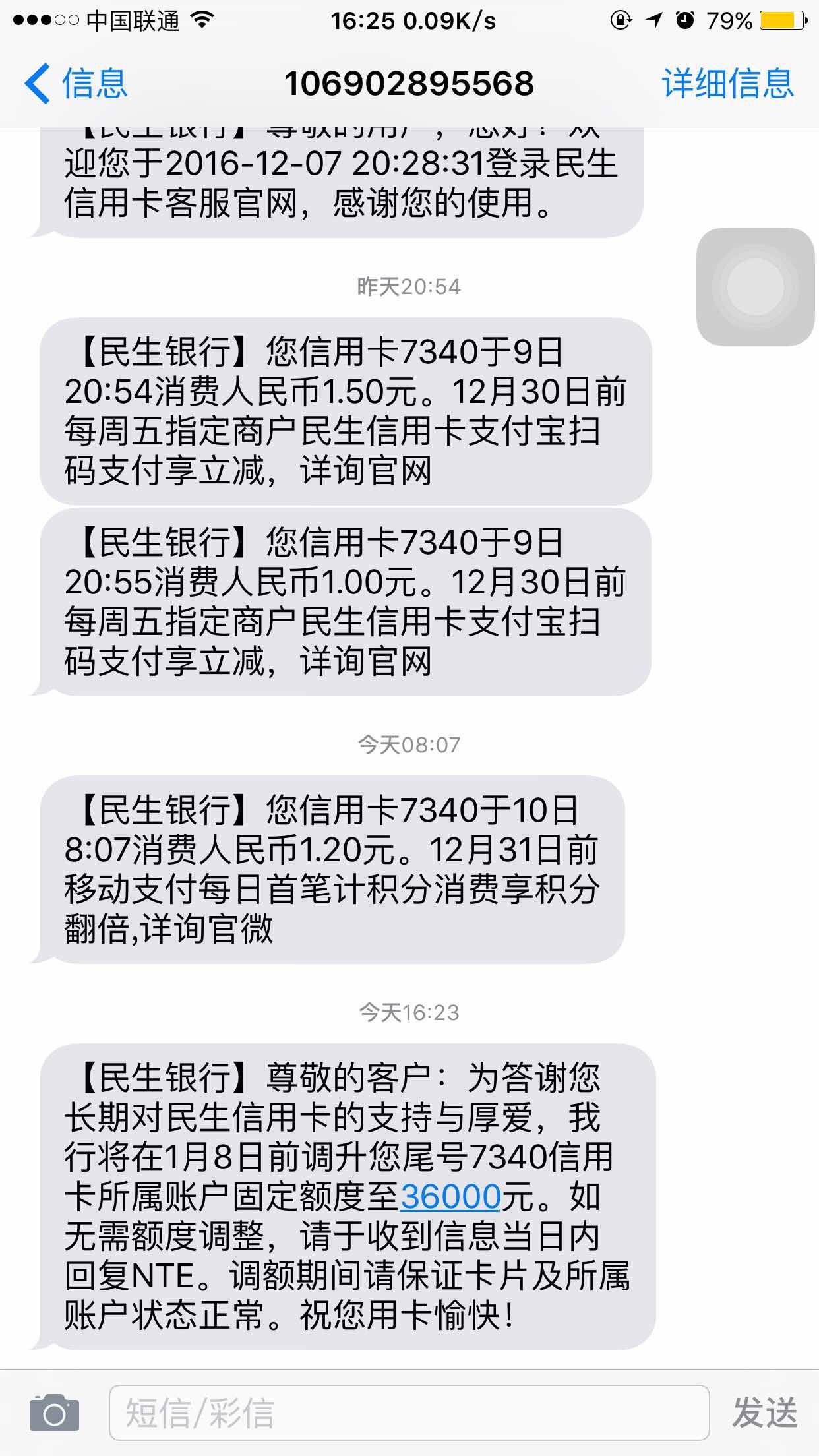Tap the back chevron beside 信息
Screen dimensions: 819x1456
pos(38,84)
